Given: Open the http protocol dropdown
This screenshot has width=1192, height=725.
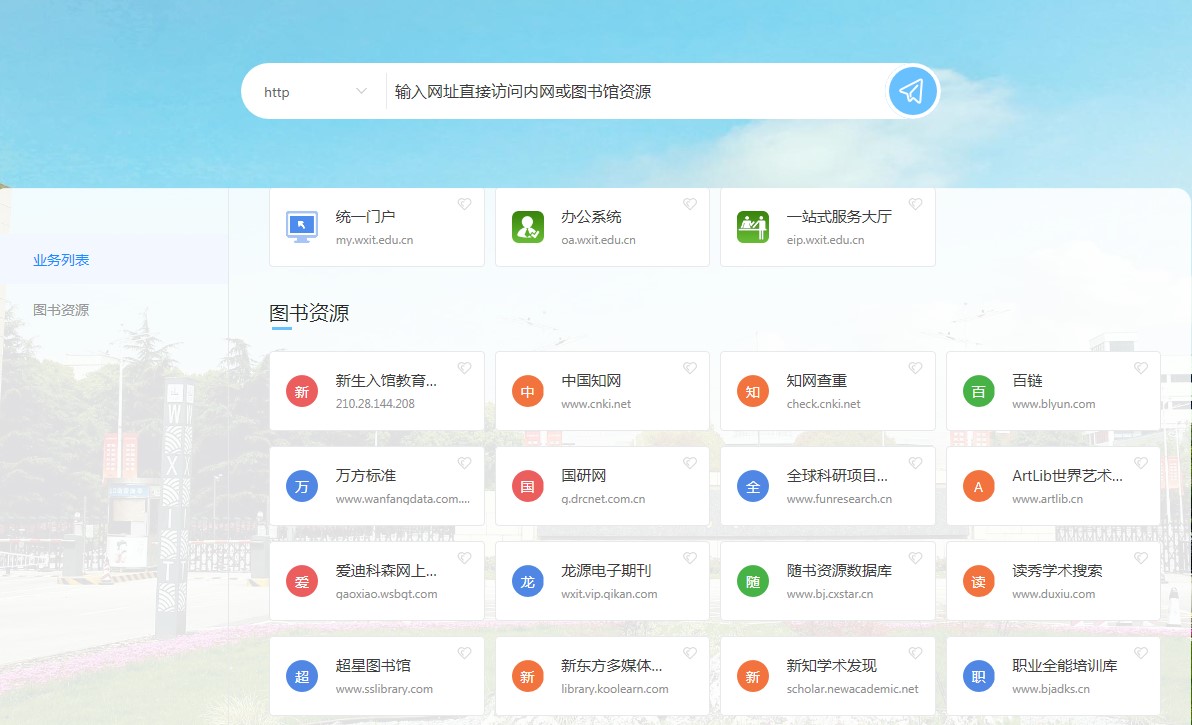Looking at the screenshot, I should [x=314, y=92].
